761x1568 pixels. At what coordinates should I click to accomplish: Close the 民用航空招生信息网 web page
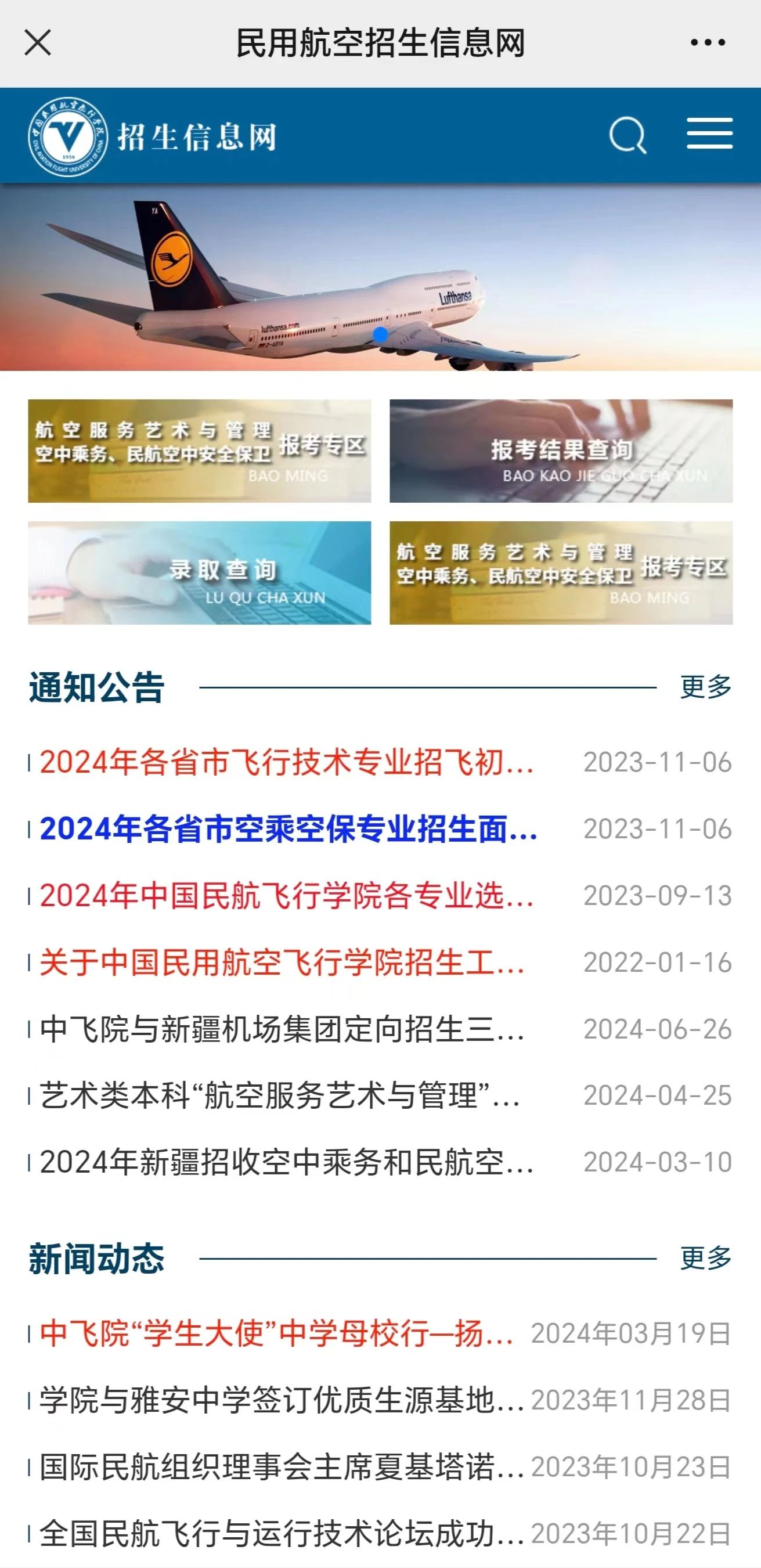(38, 43)
